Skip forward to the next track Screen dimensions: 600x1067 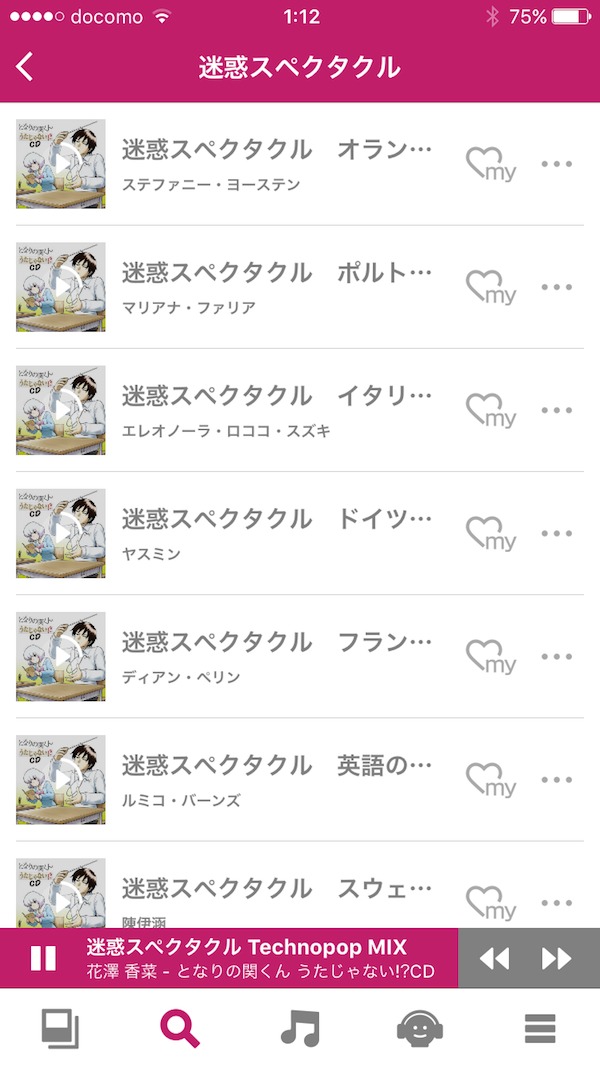click(556, 959)
